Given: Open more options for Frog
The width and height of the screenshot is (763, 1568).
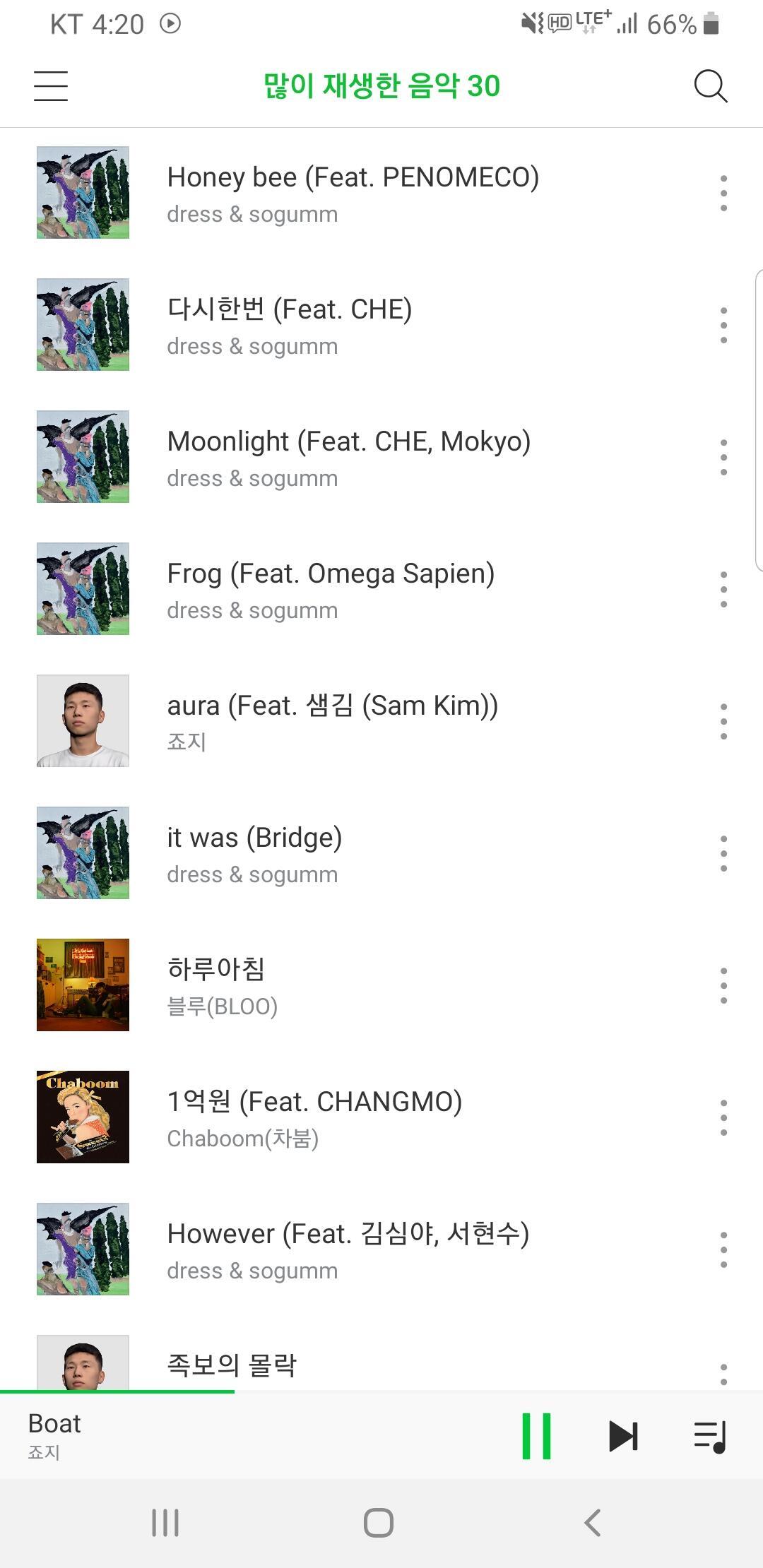Looking at the screenshot, I should tap(723, 589).
